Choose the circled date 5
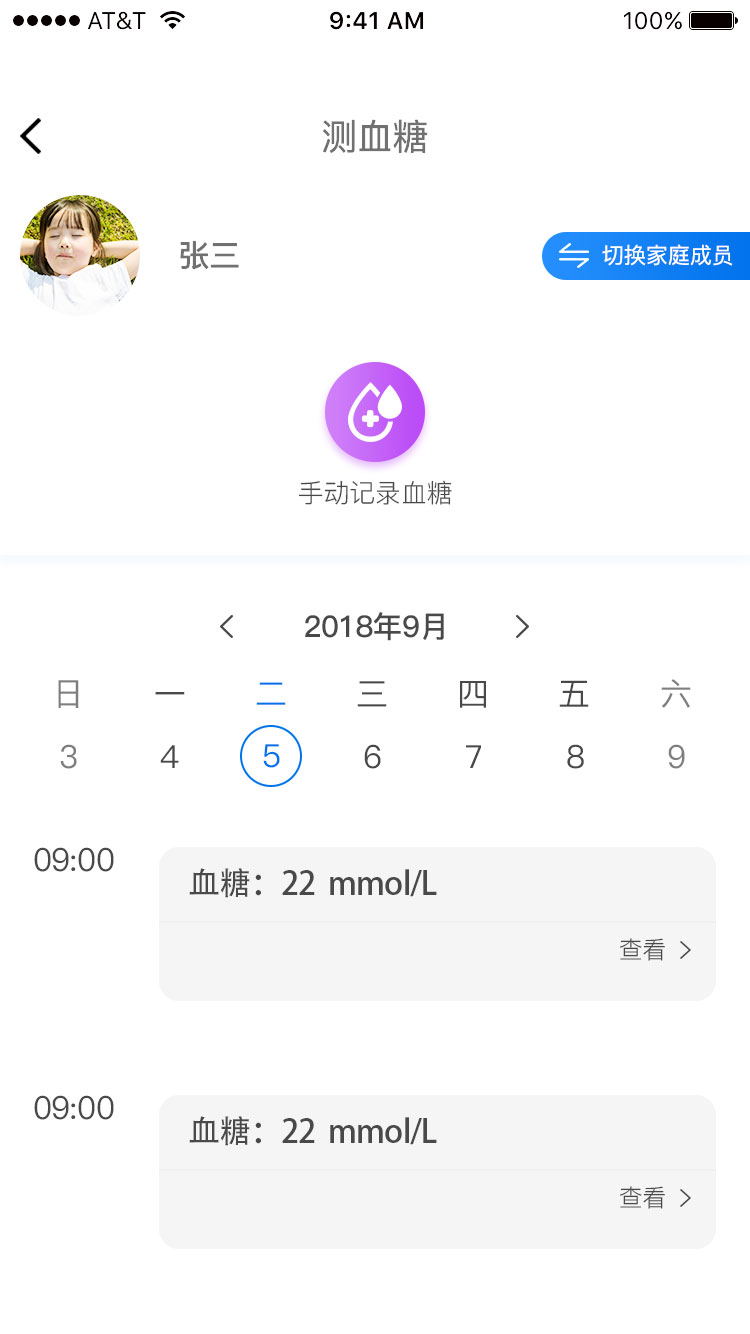 click(271, 757)
